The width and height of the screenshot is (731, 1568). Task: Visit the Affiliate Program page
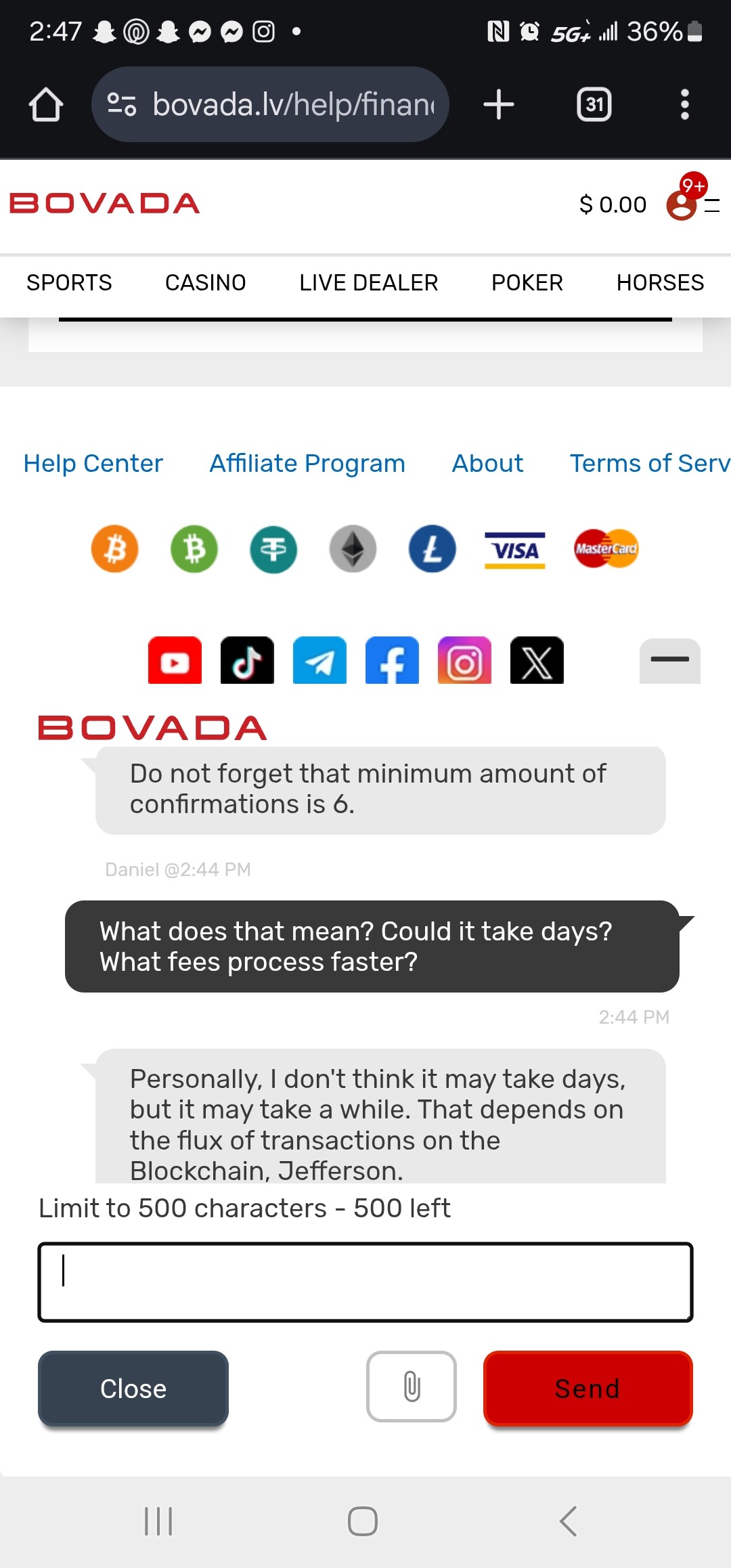pyautogui.click(x=307, y=463)
